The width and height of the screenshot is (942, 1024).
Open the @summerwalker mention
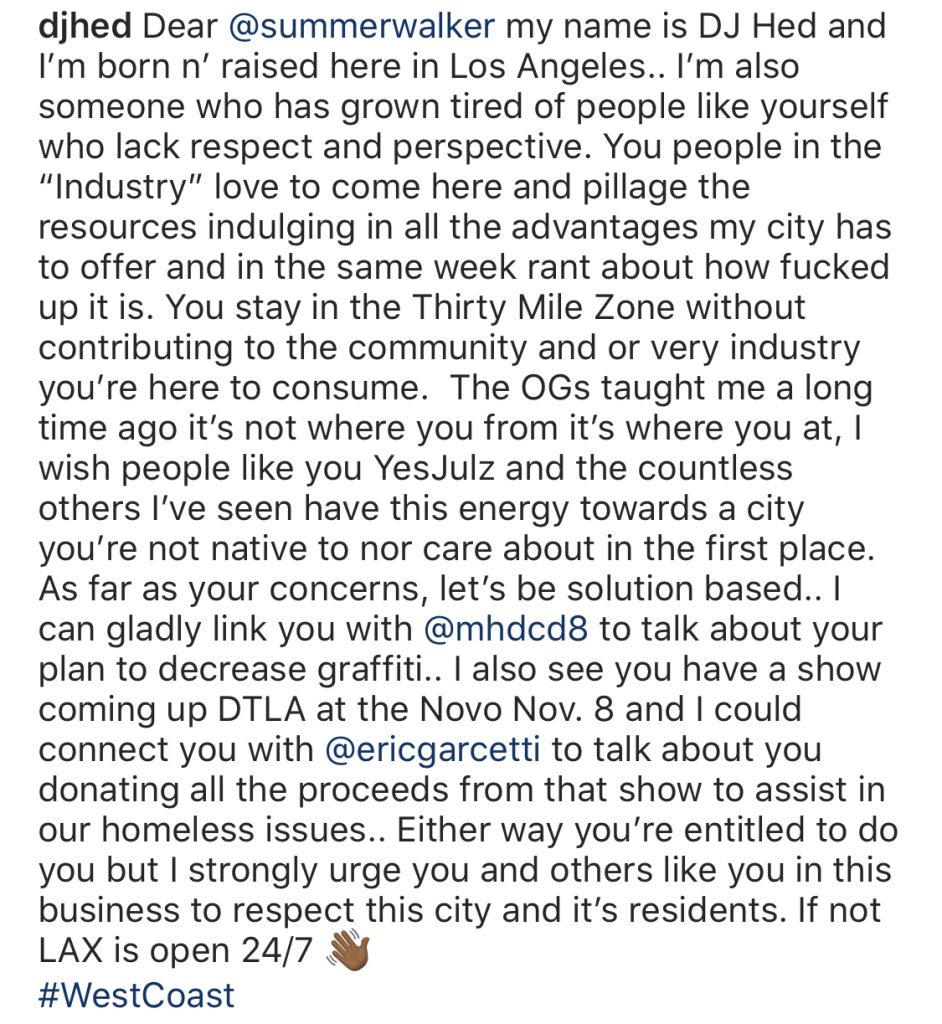(x=362, y=26)
